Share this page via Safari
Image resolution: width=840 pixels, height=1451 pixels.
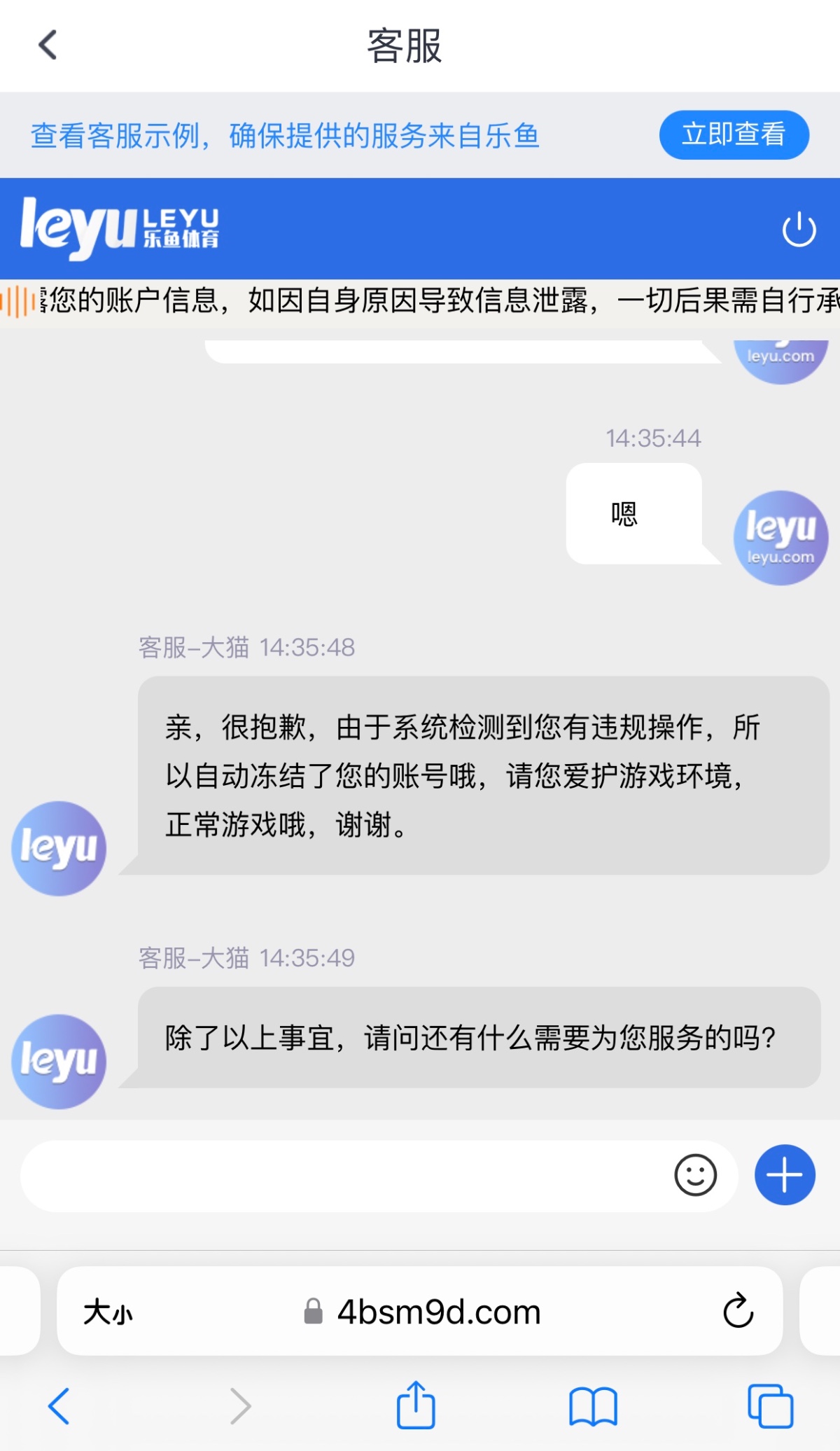(x=416, y=1405)
